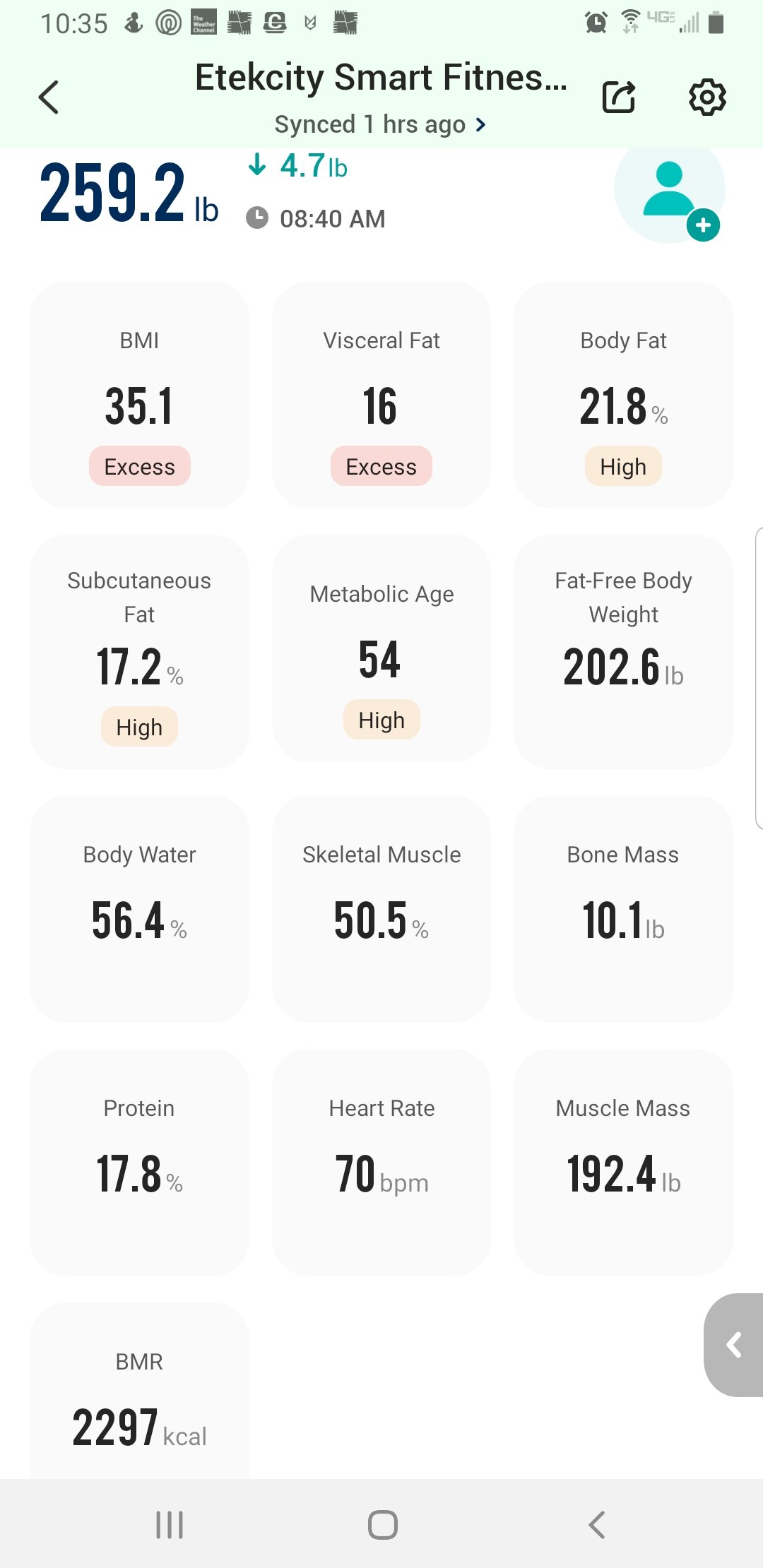The width and height of the screenshot is (763, 1568).
Task: Open the BMI card
Action: [139, 395]
